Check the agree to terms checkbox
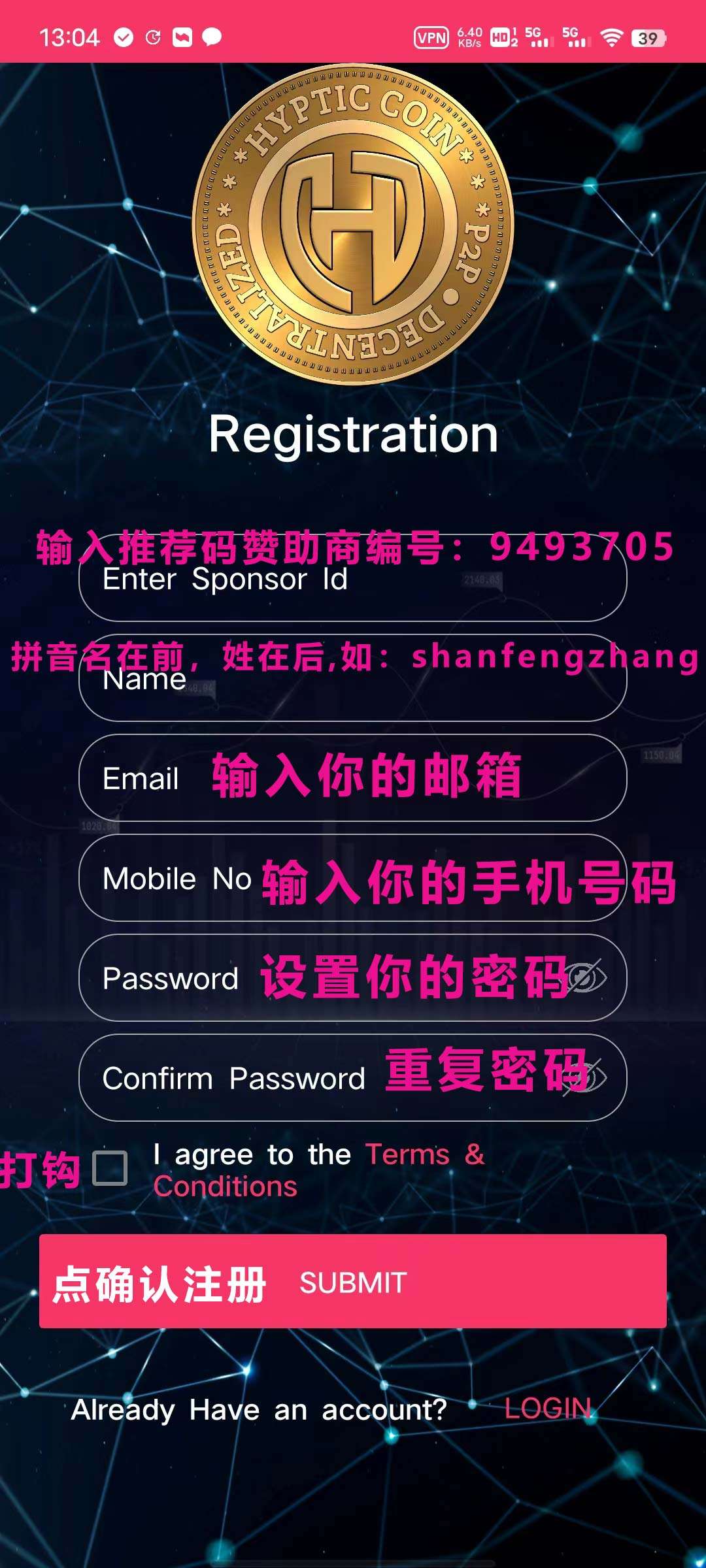The width and height of the screenshot is (706, 1568). 110,1168
